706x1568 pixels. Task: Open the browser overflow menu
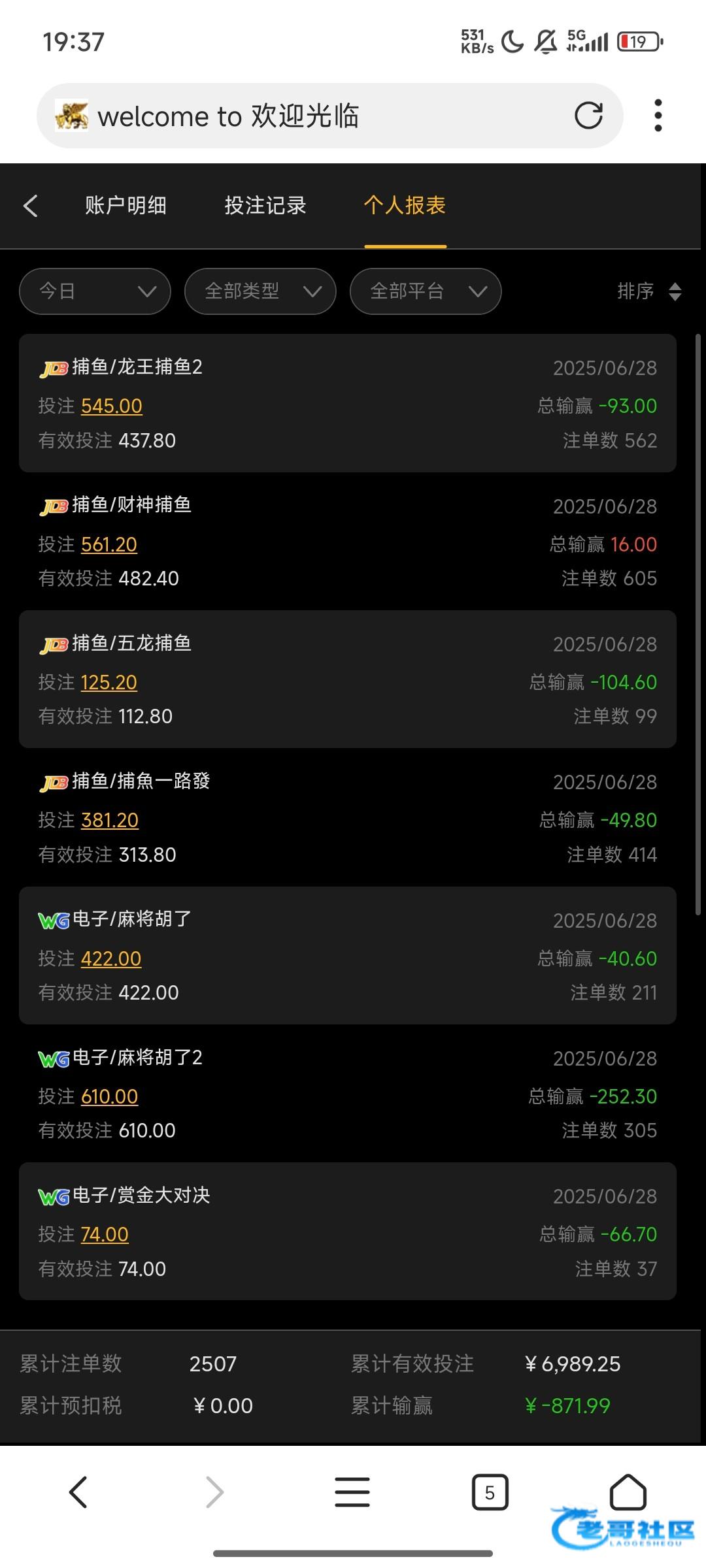tap(658, 116)
